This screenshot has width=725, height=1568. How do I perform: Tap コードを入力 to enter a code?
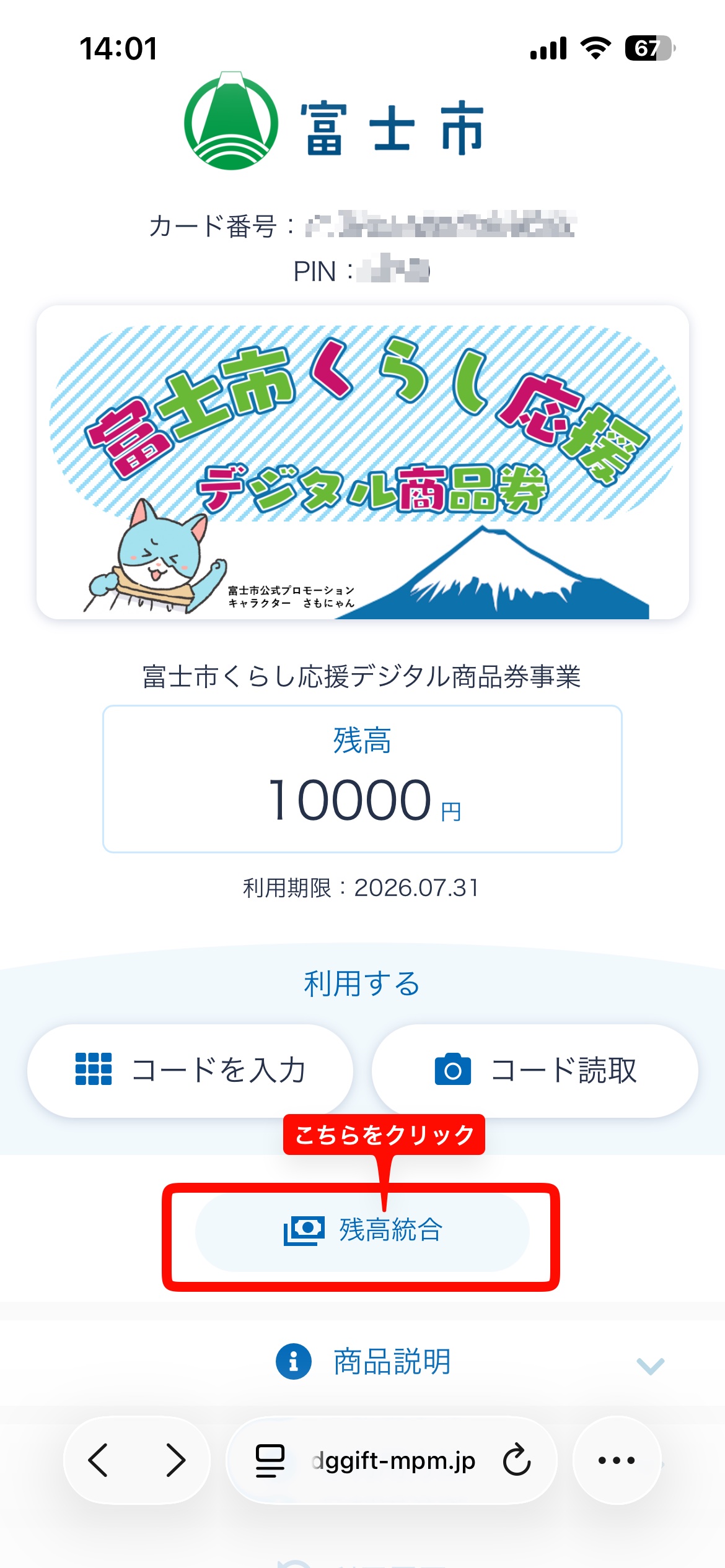(190, 1070)
